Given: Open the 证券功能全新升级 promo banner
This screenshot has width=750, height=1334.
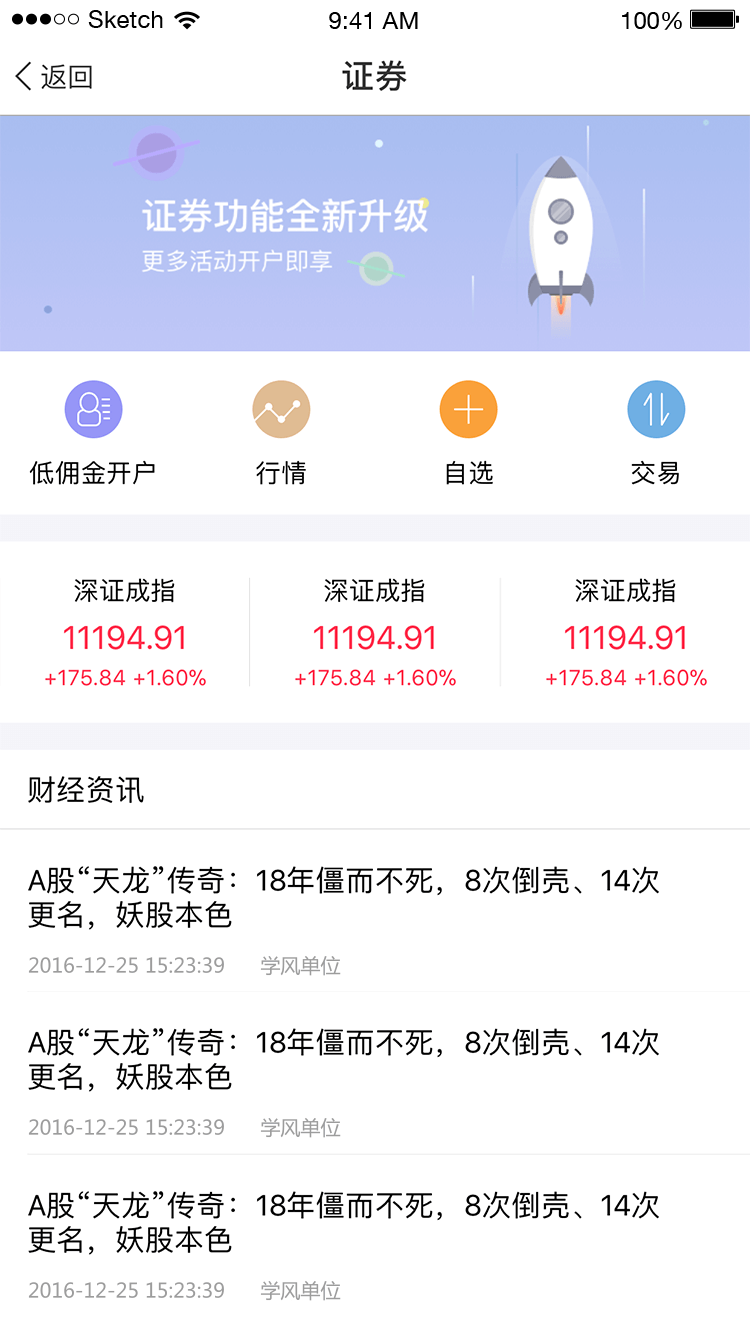Looking at the screenshot, I should point(375,233).
